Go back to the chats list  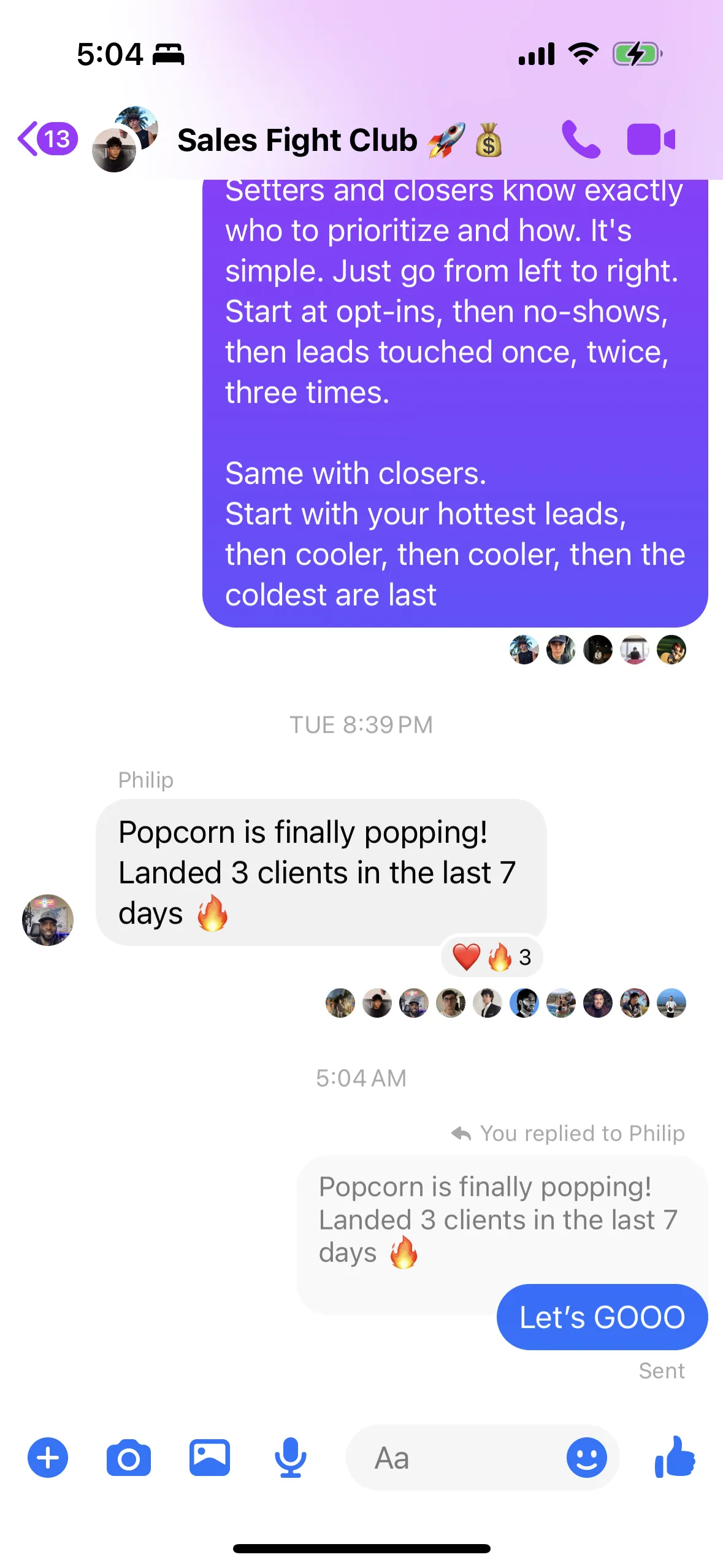coord(47,139)
